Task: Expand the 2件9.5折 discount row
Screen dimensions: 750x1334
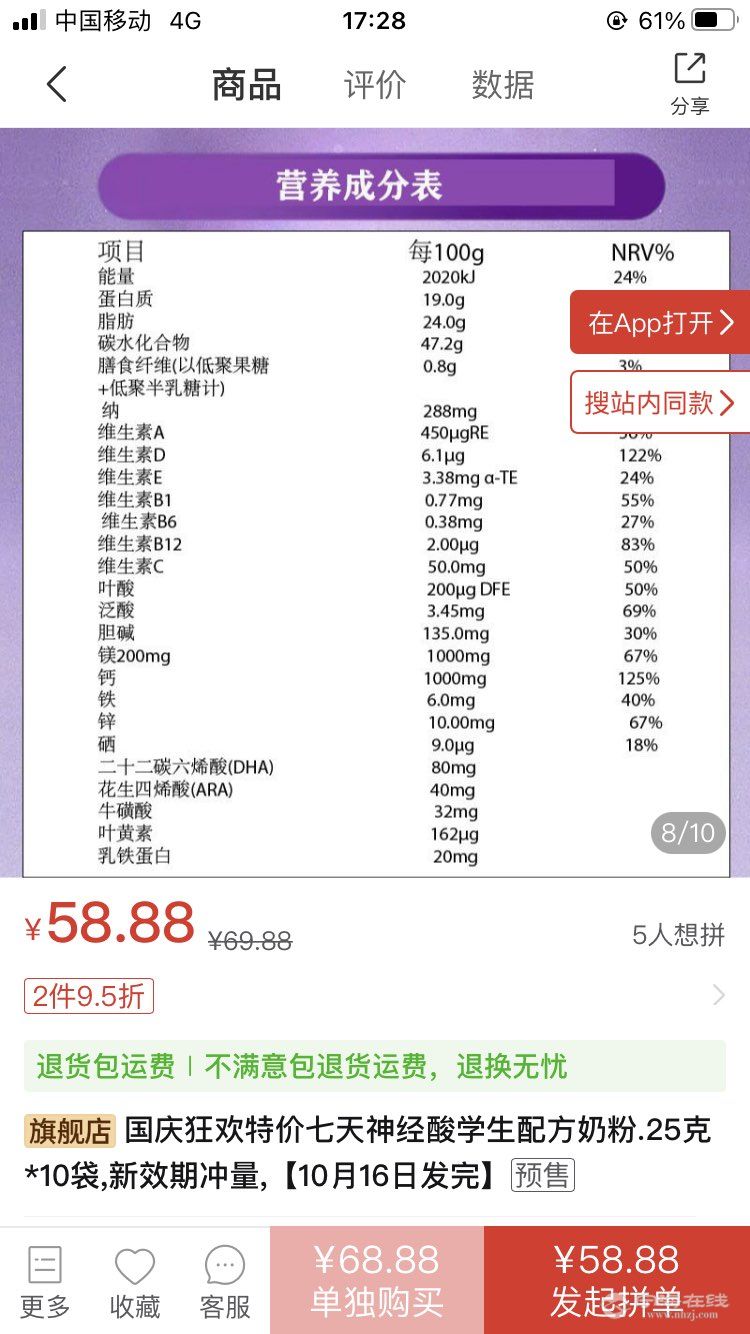Action: pos(718,995)
